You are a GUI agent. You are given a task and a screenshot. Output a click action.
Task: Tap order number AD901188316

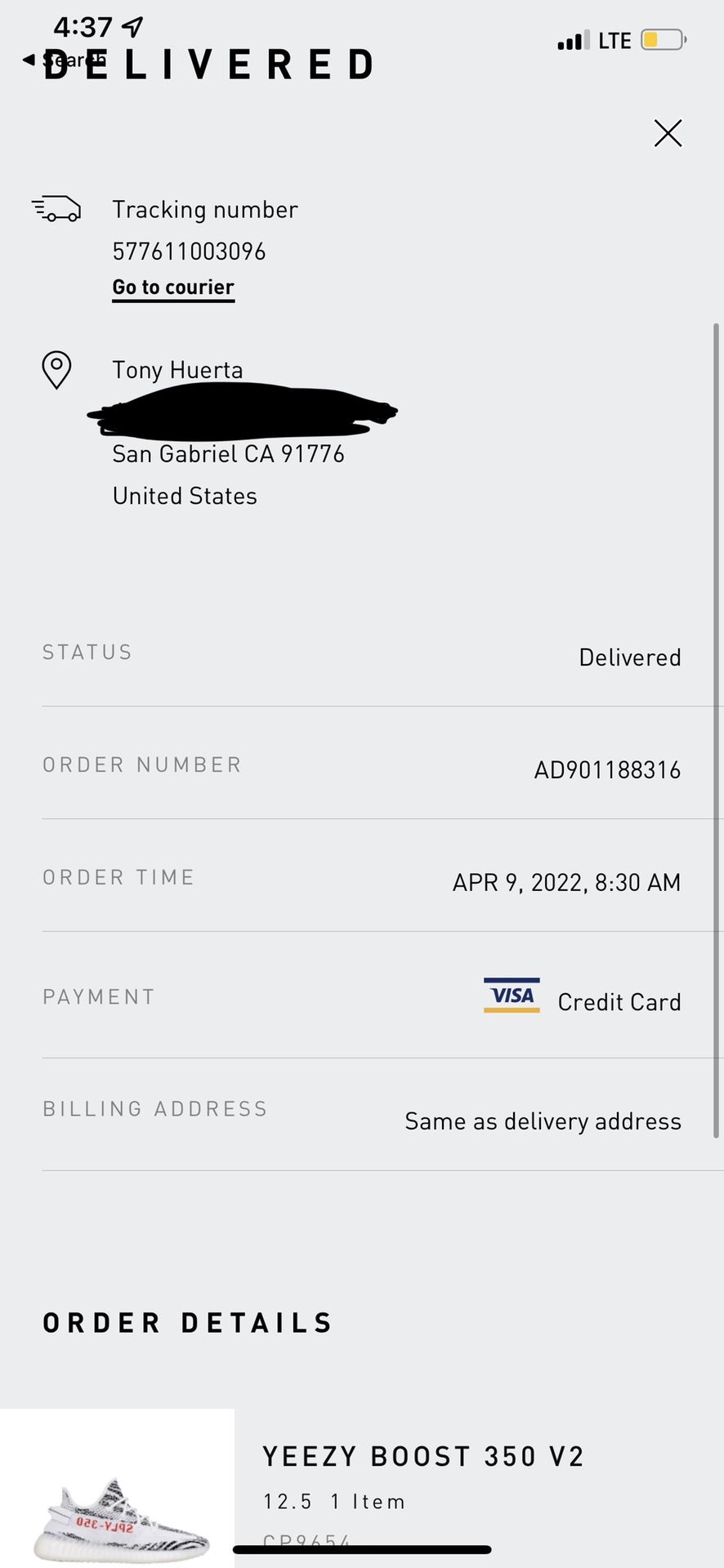607,768
